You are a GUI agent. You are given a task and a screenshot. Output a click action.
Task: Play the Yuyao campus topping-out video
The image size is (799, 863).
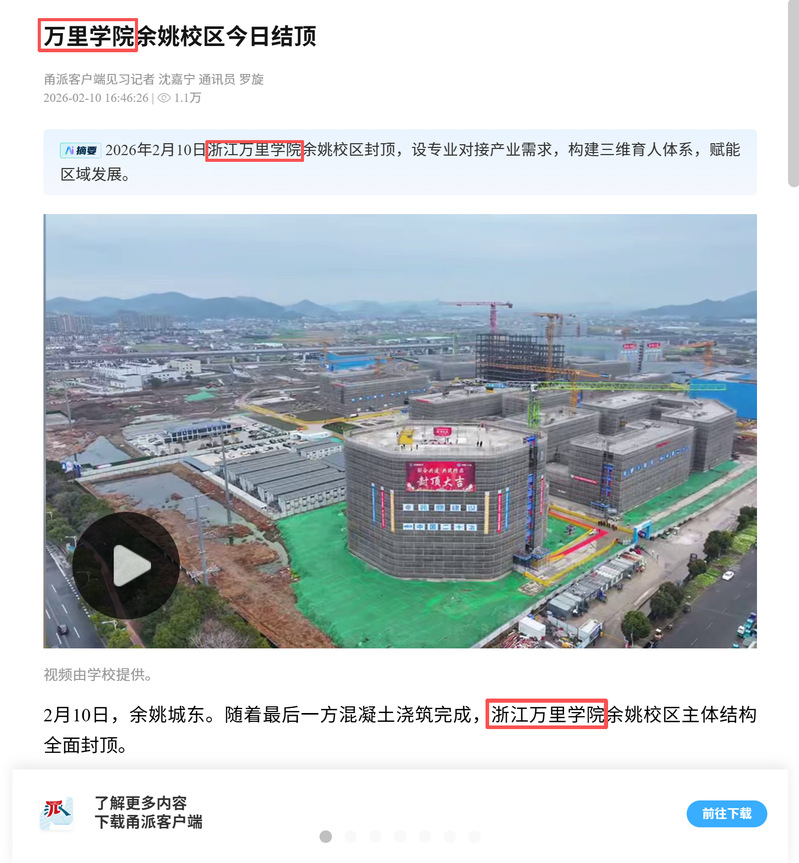[126, 566]
